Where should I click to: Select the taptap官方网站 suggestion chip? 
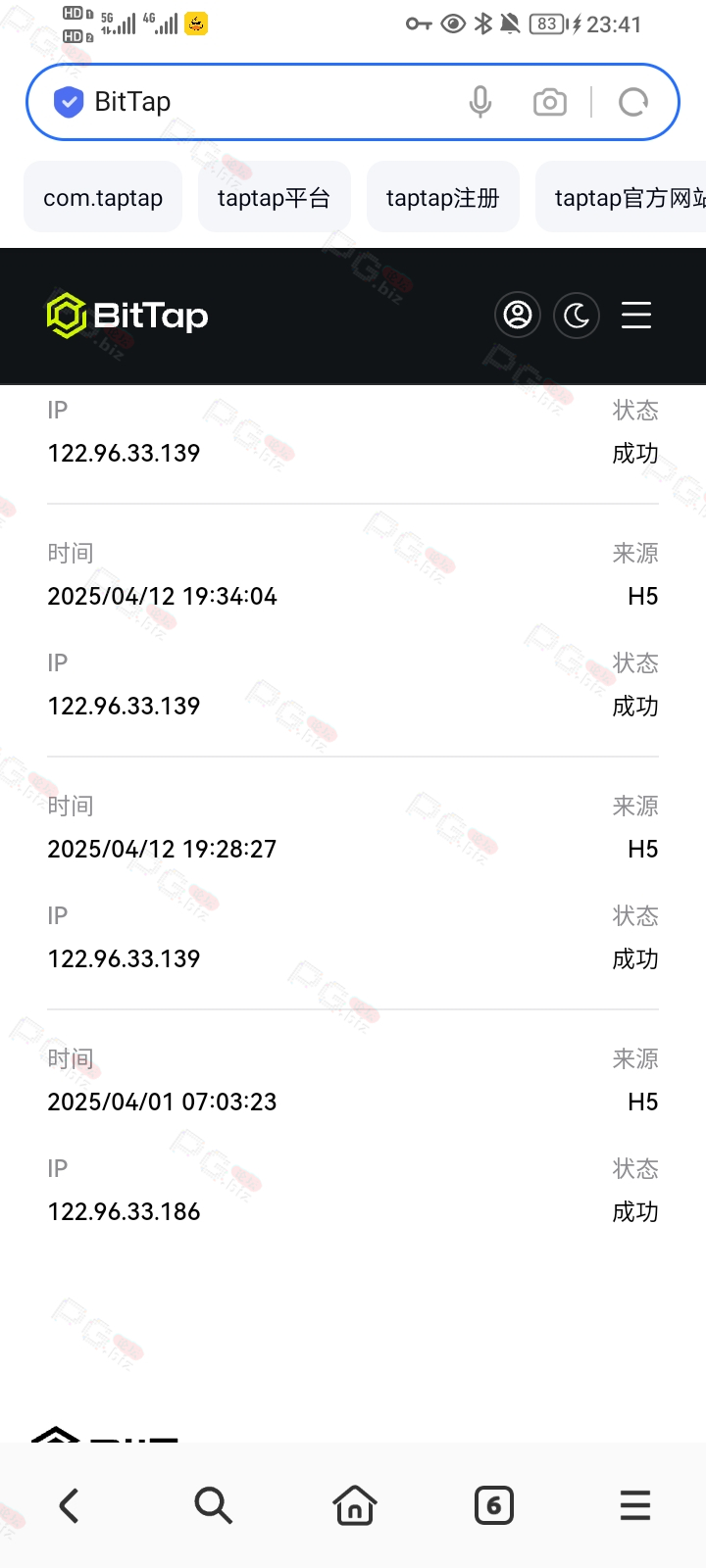point(621,198)
